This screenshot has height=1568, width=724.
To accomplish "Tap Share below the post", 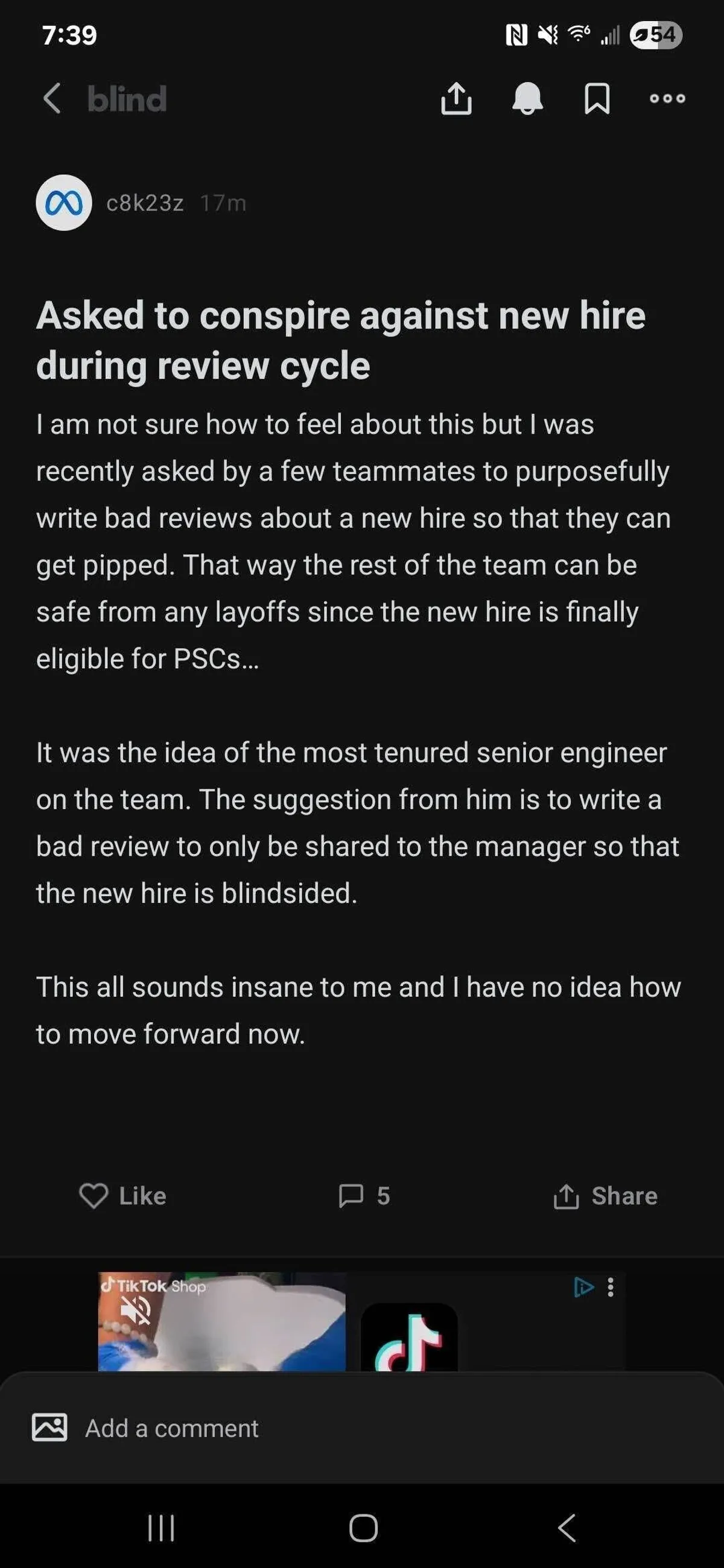I will [x=606, y=1196].
